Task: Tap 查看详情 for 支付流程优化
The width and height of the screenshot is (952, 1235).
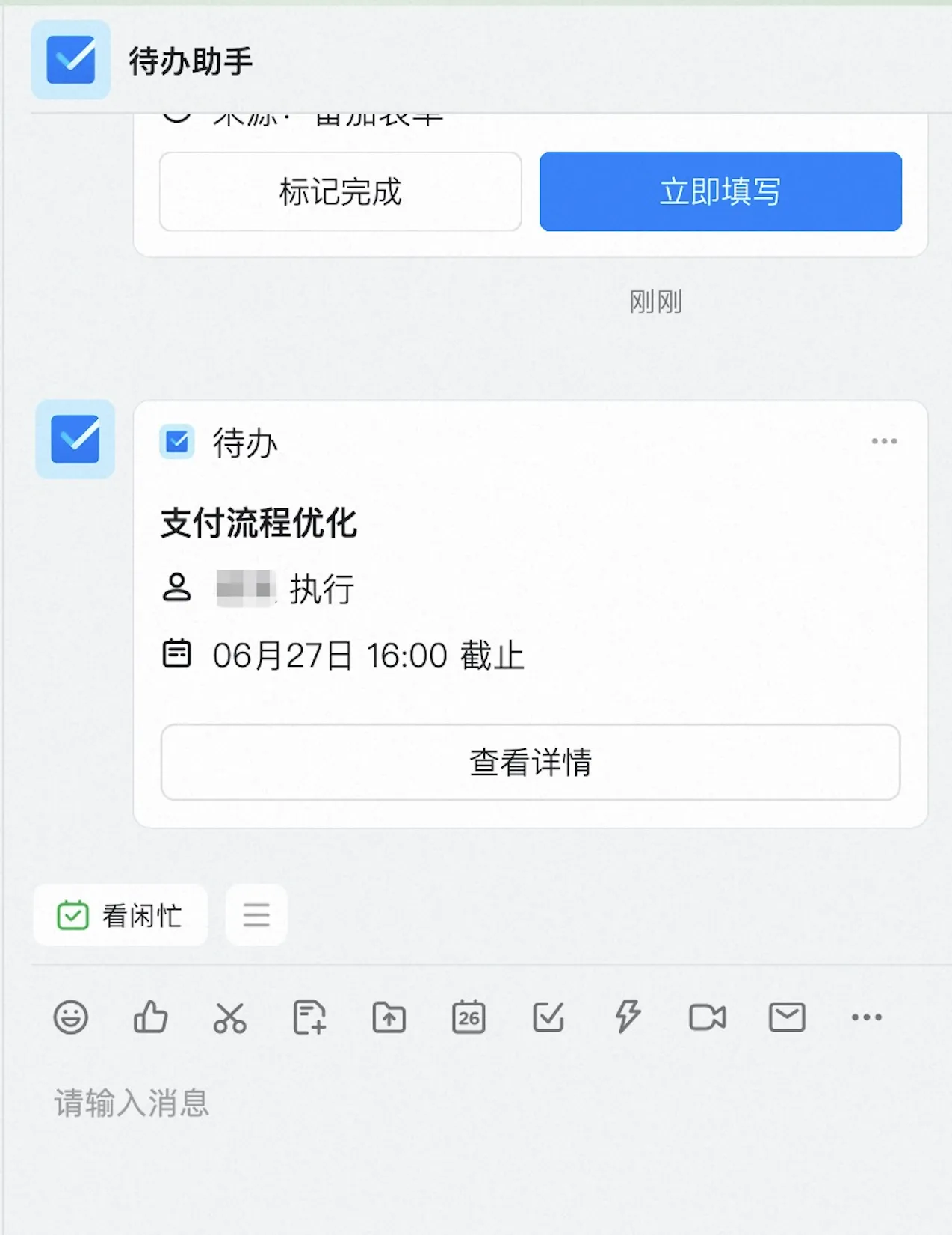Action: coord(531,763)
